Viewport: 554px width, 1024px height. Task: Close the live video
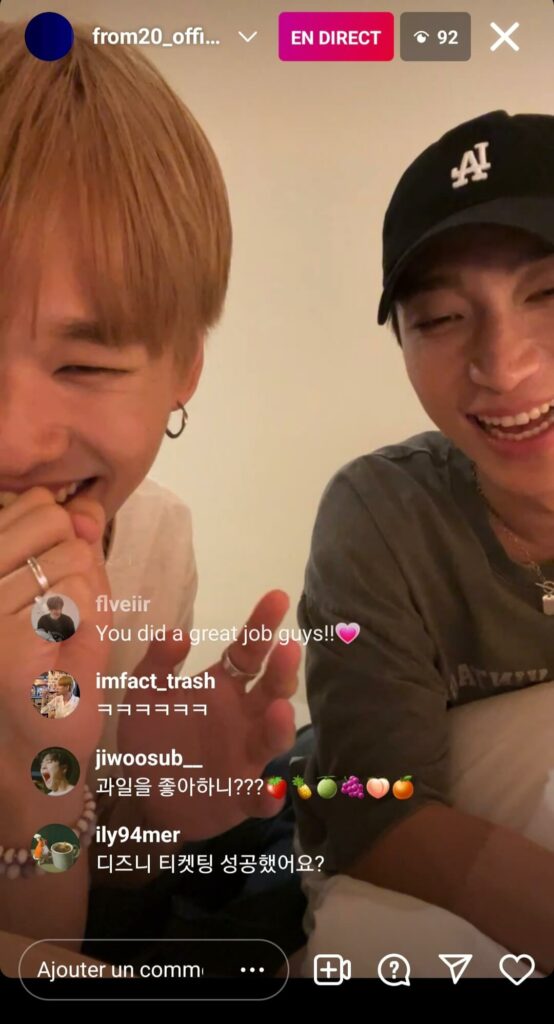504,37
